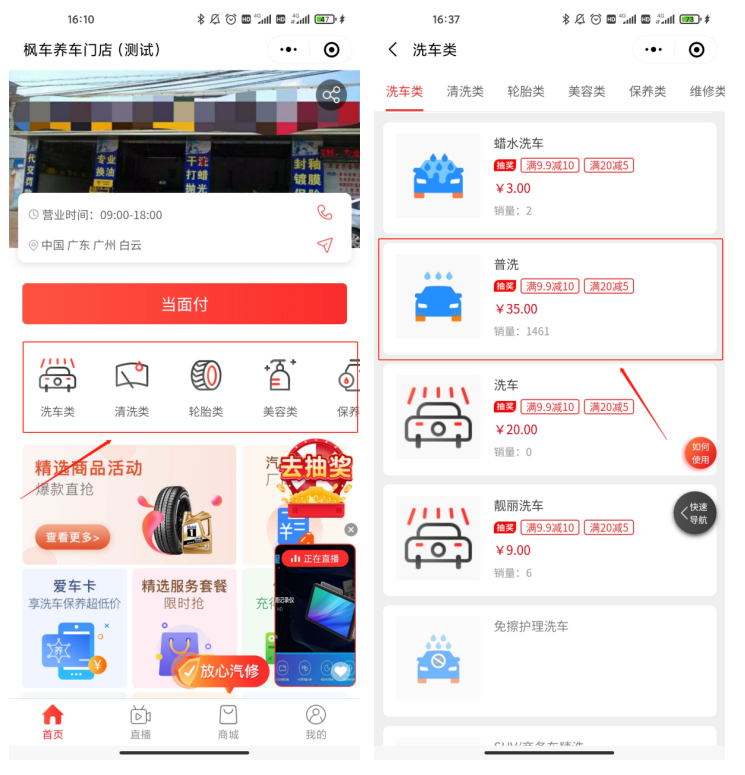Switch to the 商城 bottom tab

tap(228, 722)
